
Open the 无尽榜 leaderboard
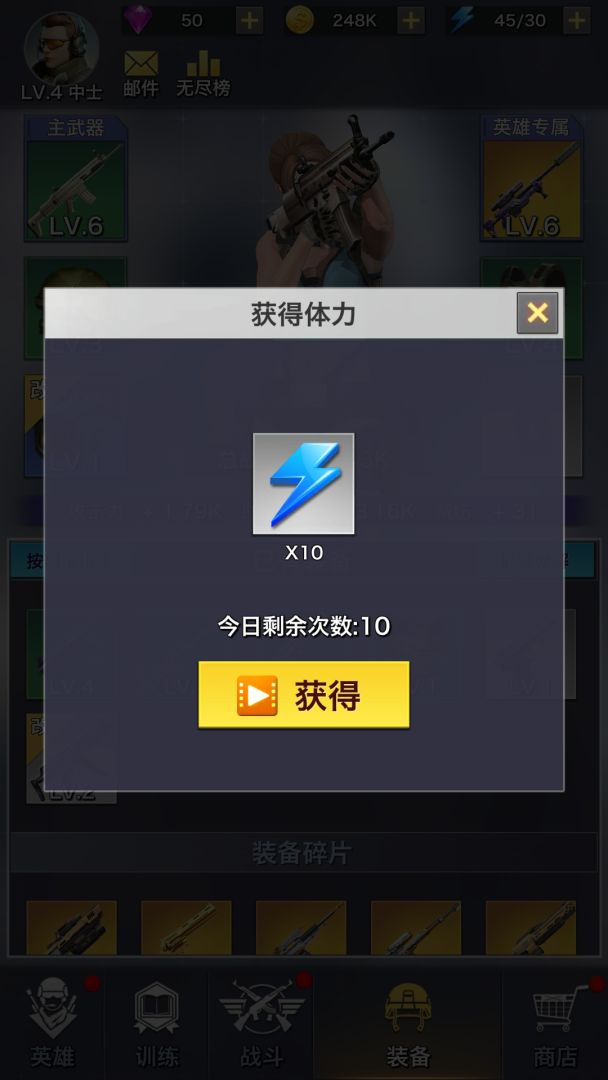(x=203, y=73)
